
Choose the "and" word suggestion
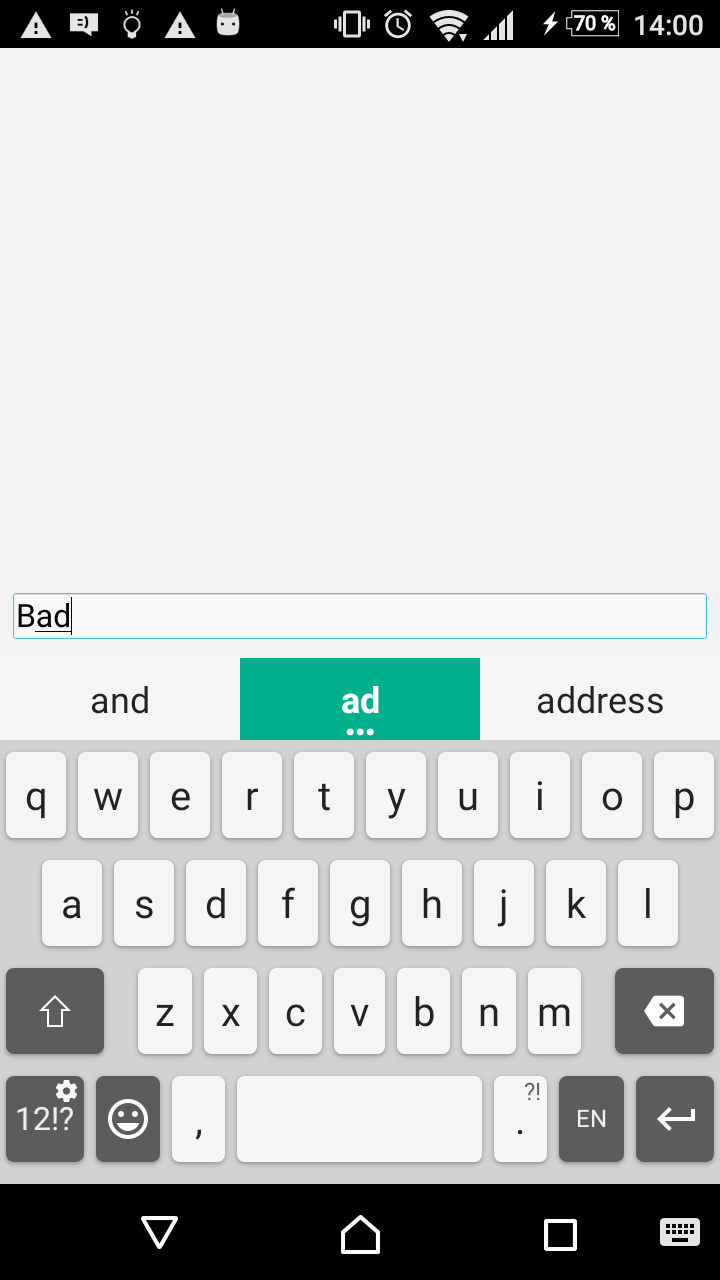coord(120,700)
